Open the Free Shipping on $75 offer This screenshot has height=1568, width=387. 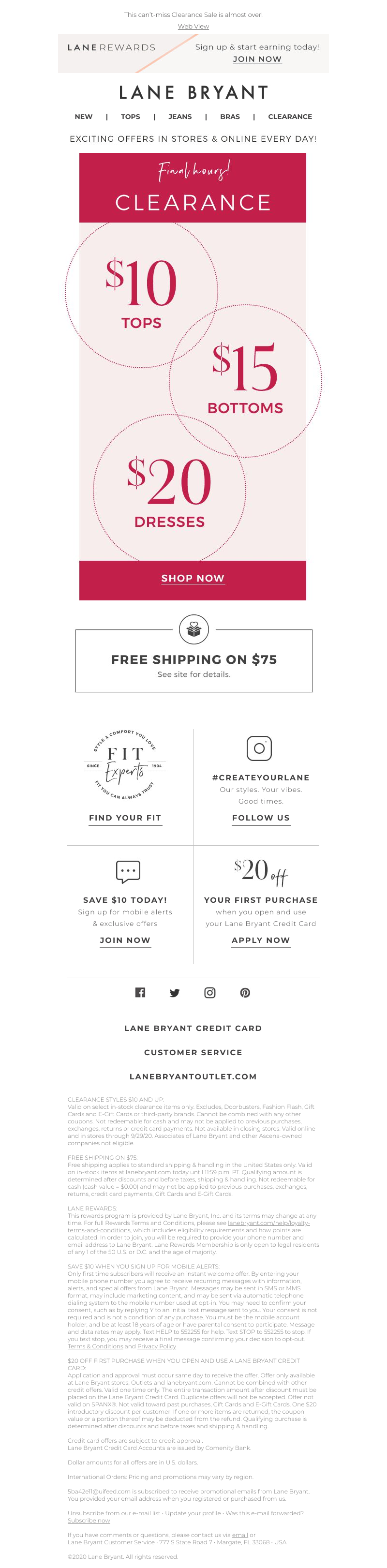(x=193, y=659)
